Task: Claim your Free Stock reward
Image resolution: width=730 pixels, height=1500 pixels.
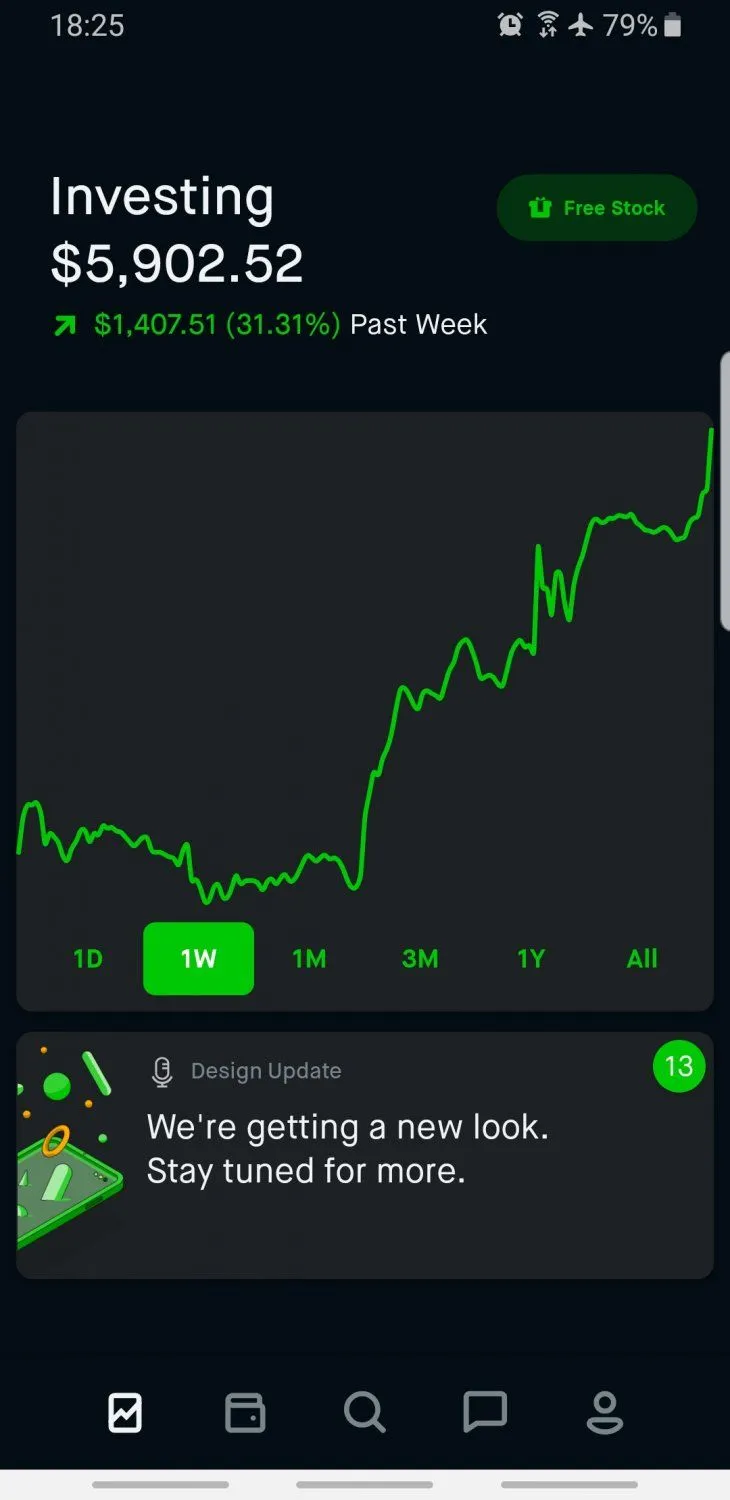Action: tap(596, 207)
